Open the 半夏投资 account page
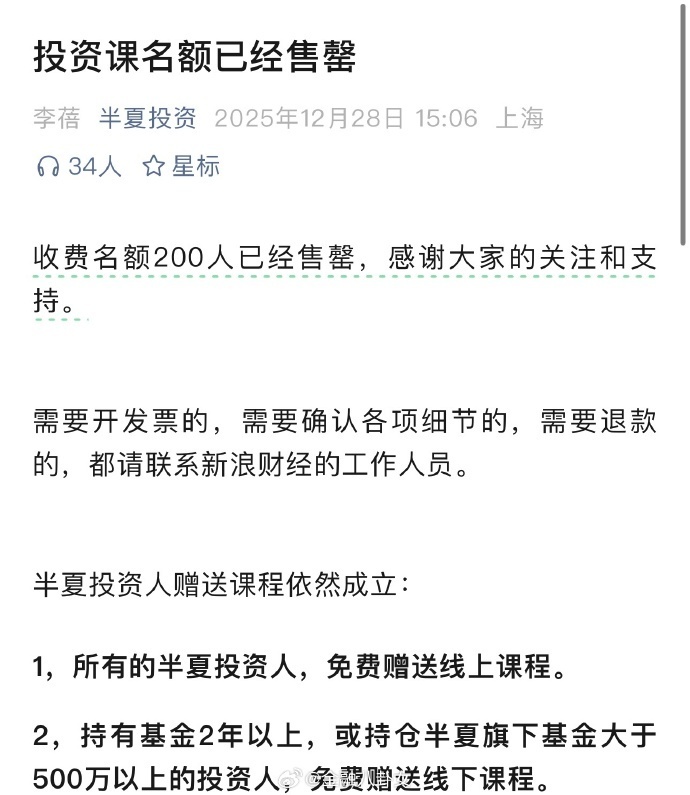Image resolution: width=690 pixels, height=795 pixels. (x=147, y=118)
